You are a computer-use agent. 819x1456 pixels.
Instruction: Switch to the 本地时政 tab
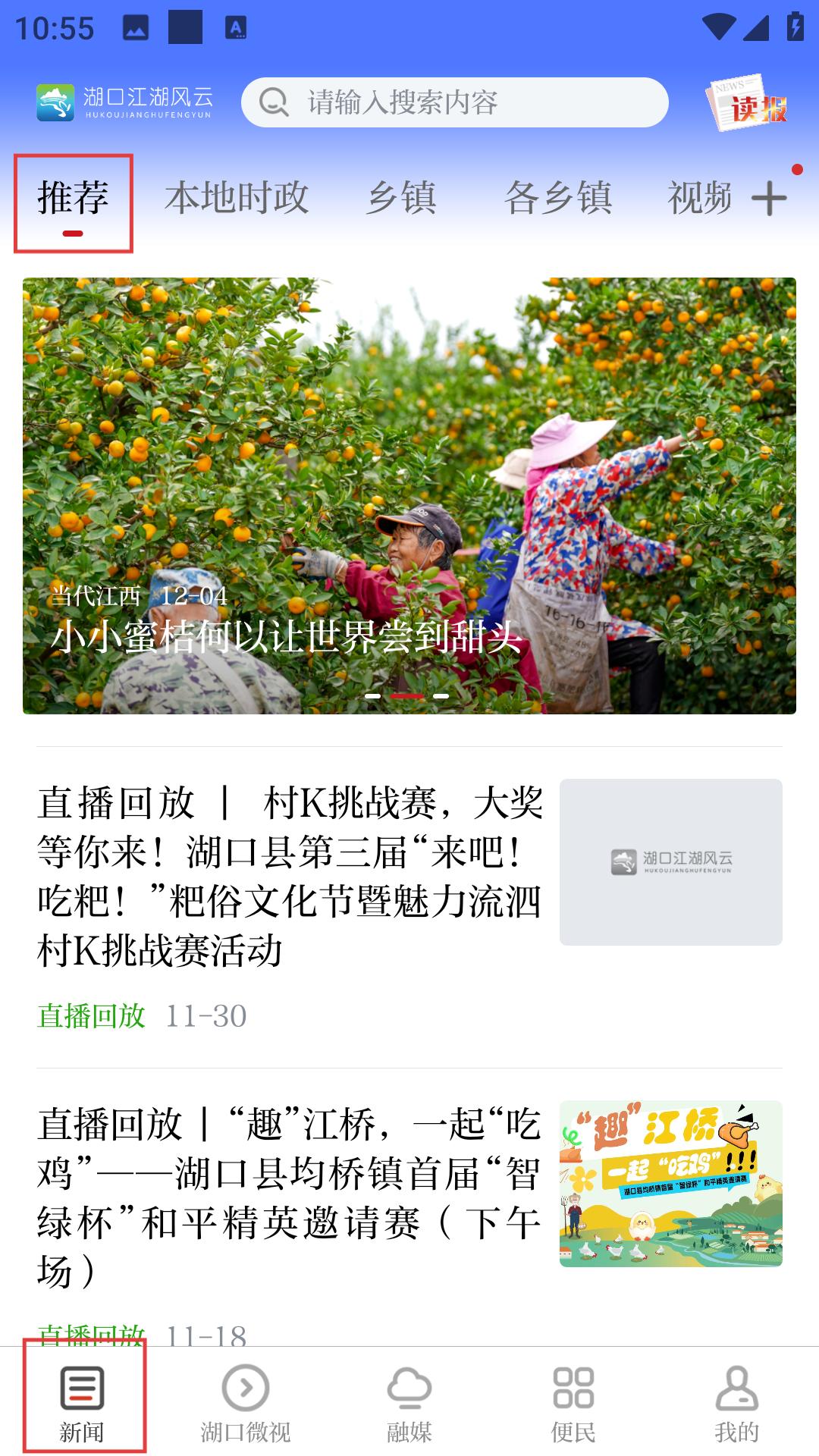(x=237, y=198)
